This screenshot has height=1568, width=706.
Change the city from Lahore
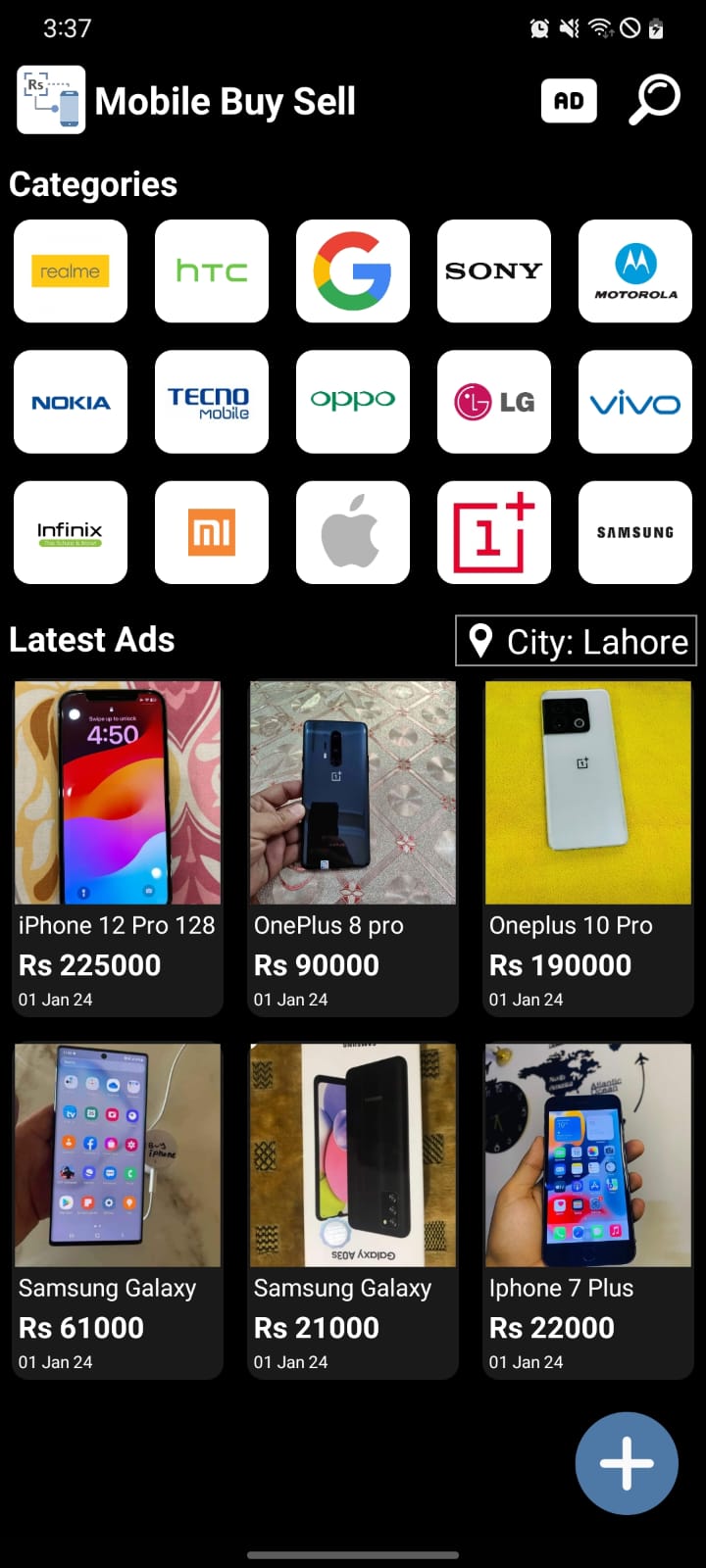click(577, 641)
